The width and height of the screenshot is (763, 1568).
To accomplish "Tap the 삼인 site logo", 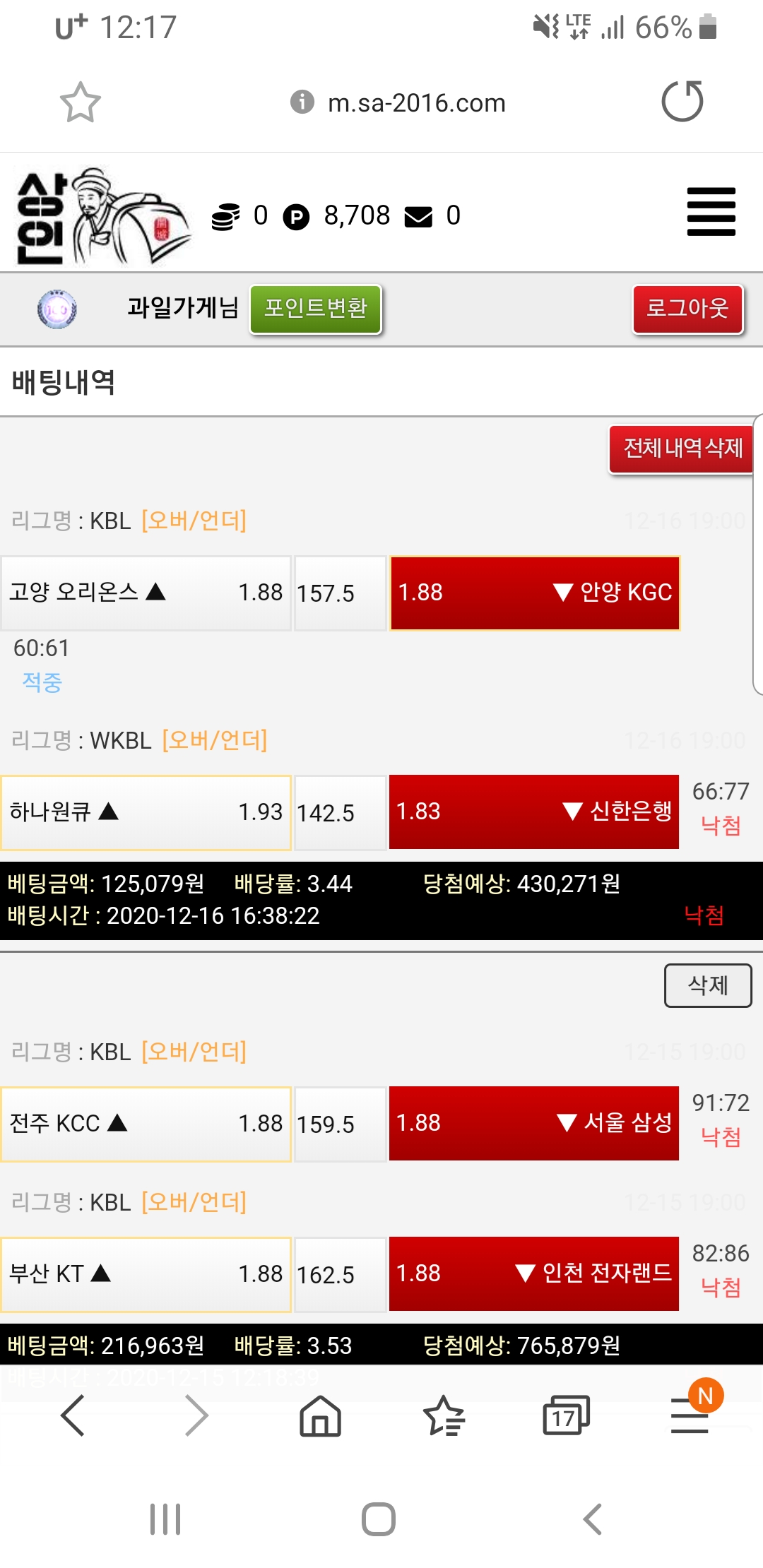I will click(102, 215).
